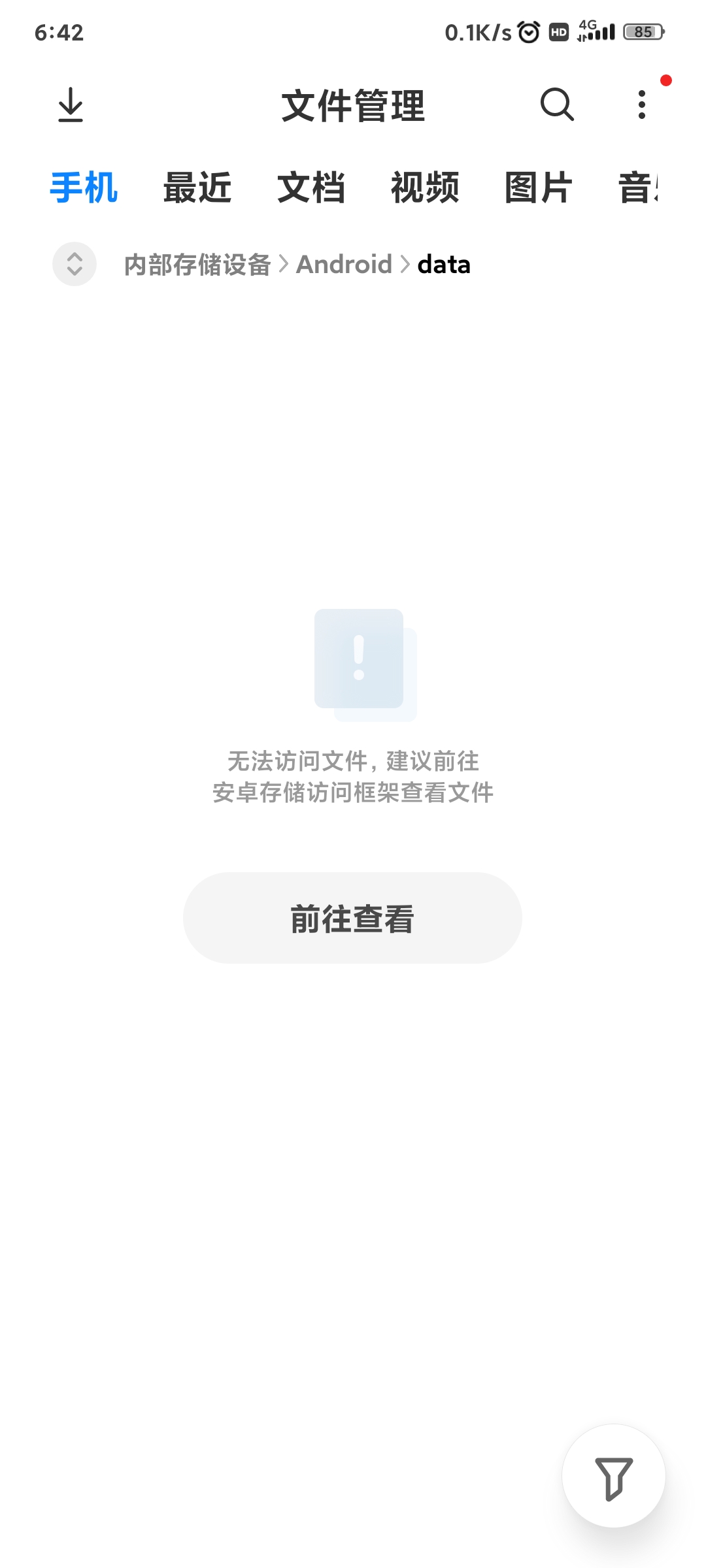706x1568 pixels.
Task: Go to the Android folder breadcrumb
Action: (x=345, y=265)
